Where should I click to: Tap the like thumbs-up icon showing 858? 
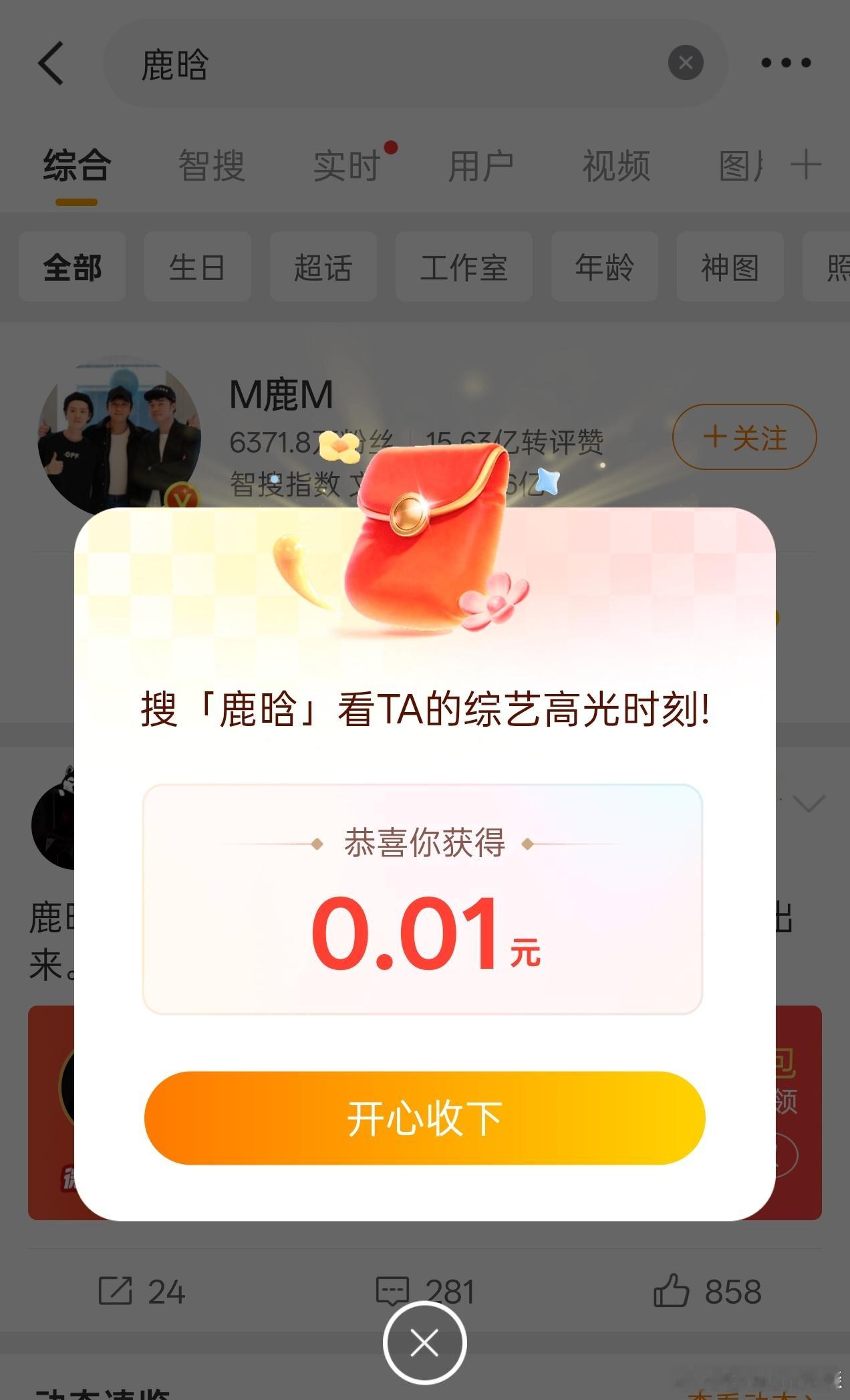708,1292
